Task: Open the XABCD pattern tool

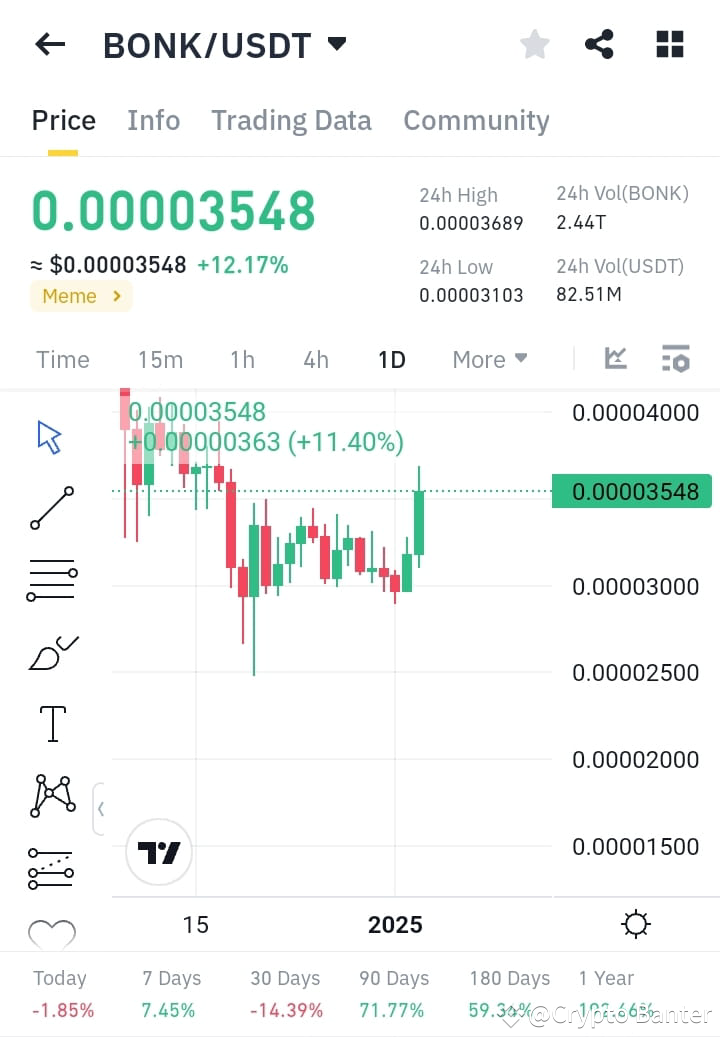Action: pyautogui.click(x=51, y=794)
